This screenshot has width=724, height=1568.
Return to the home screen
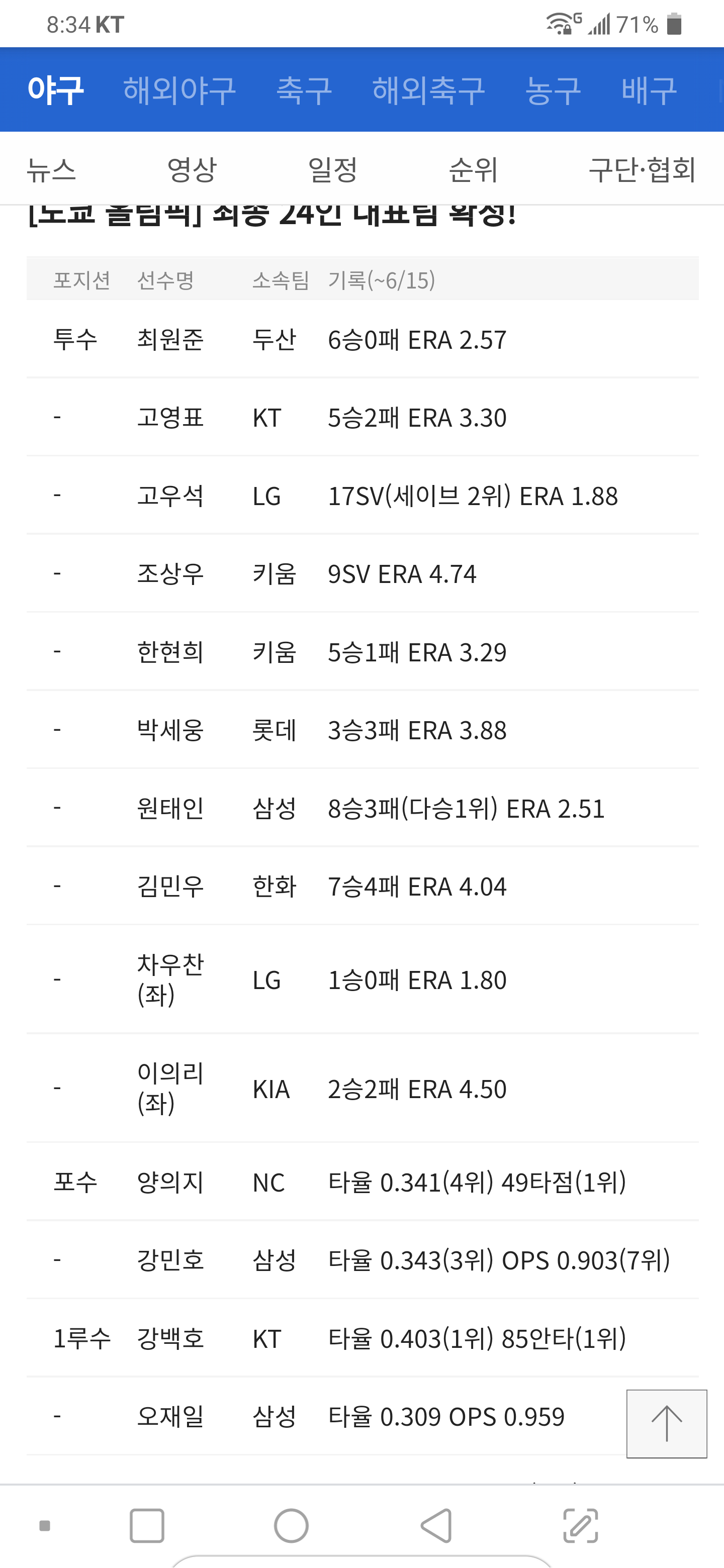[291, 1525]
